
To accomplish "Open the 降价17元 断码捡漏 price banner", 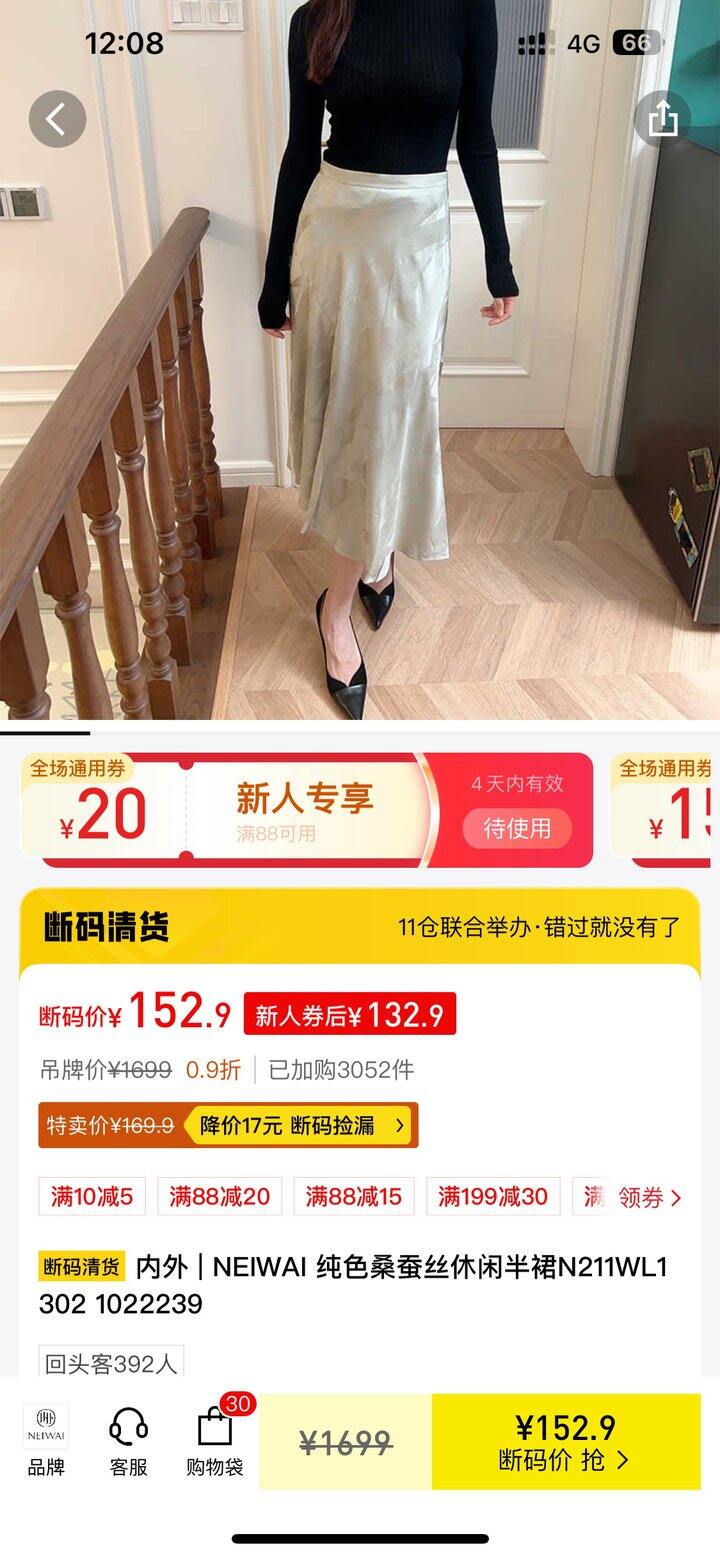I will point(301,1125).
